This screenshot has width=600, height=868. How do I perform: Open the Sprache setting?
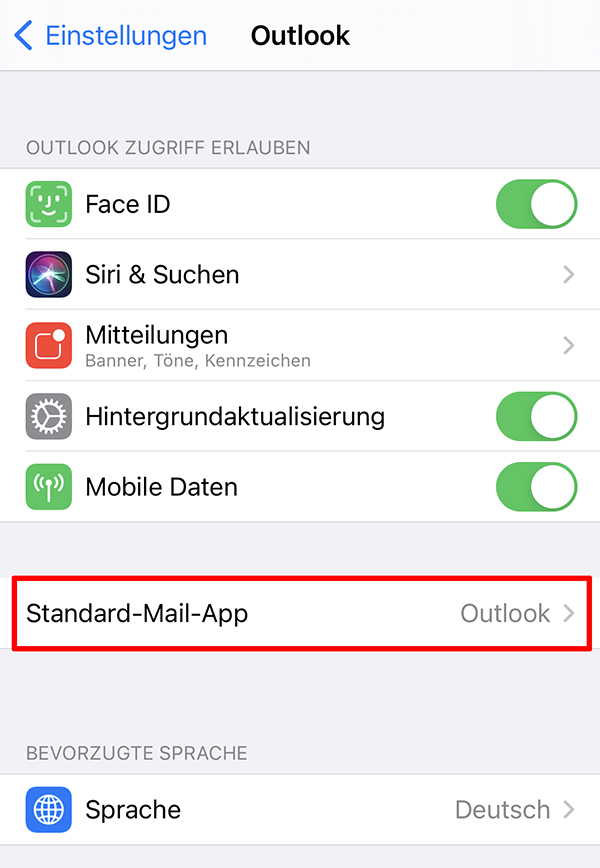[x=300, y=809]
